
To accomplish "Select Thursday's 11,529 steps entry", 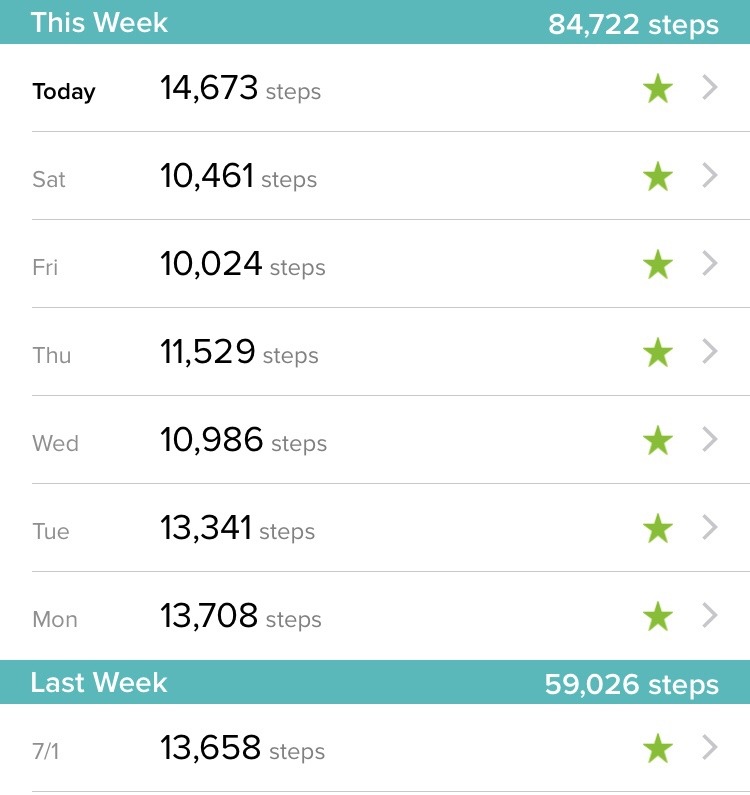I will 375,353.
